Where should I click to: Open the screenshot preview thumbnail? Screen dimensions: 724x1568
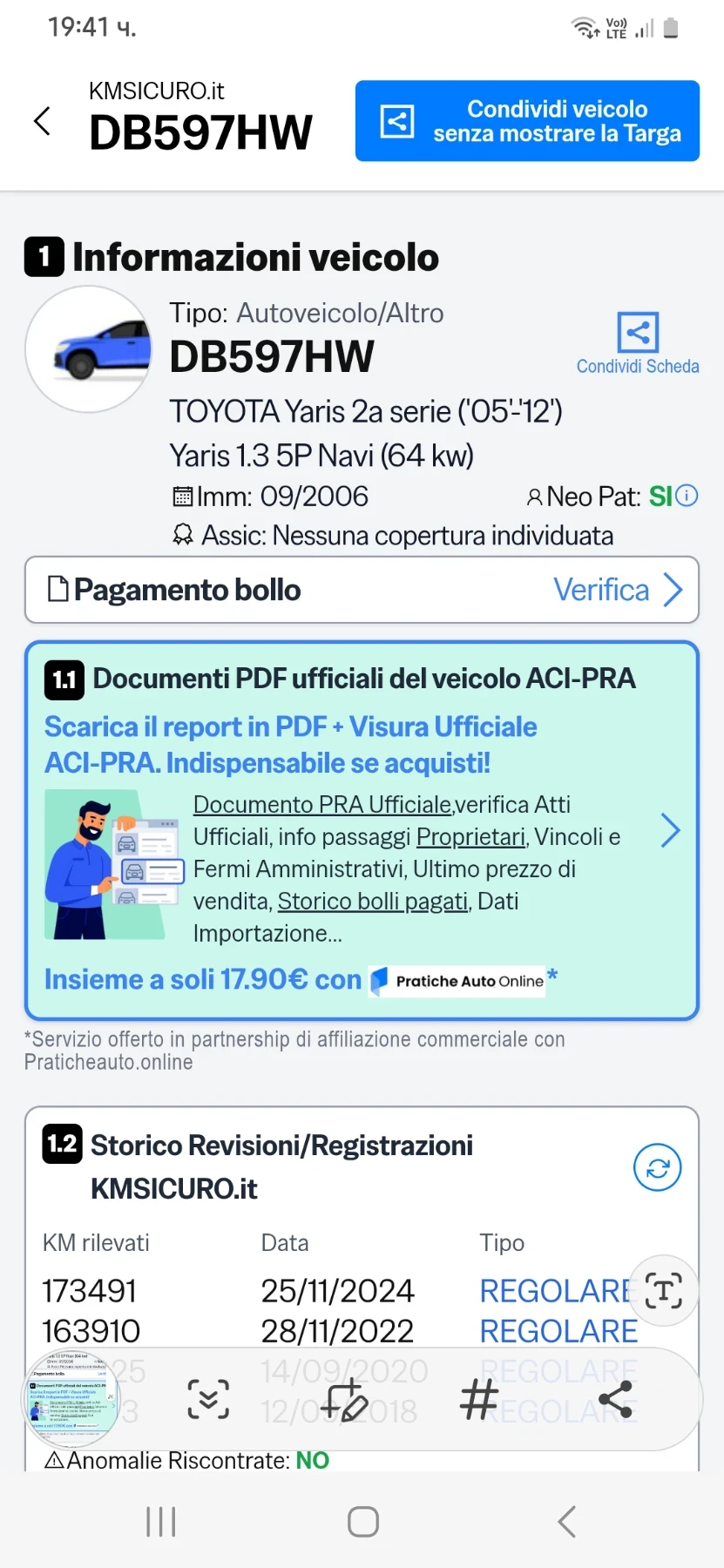71,1399
